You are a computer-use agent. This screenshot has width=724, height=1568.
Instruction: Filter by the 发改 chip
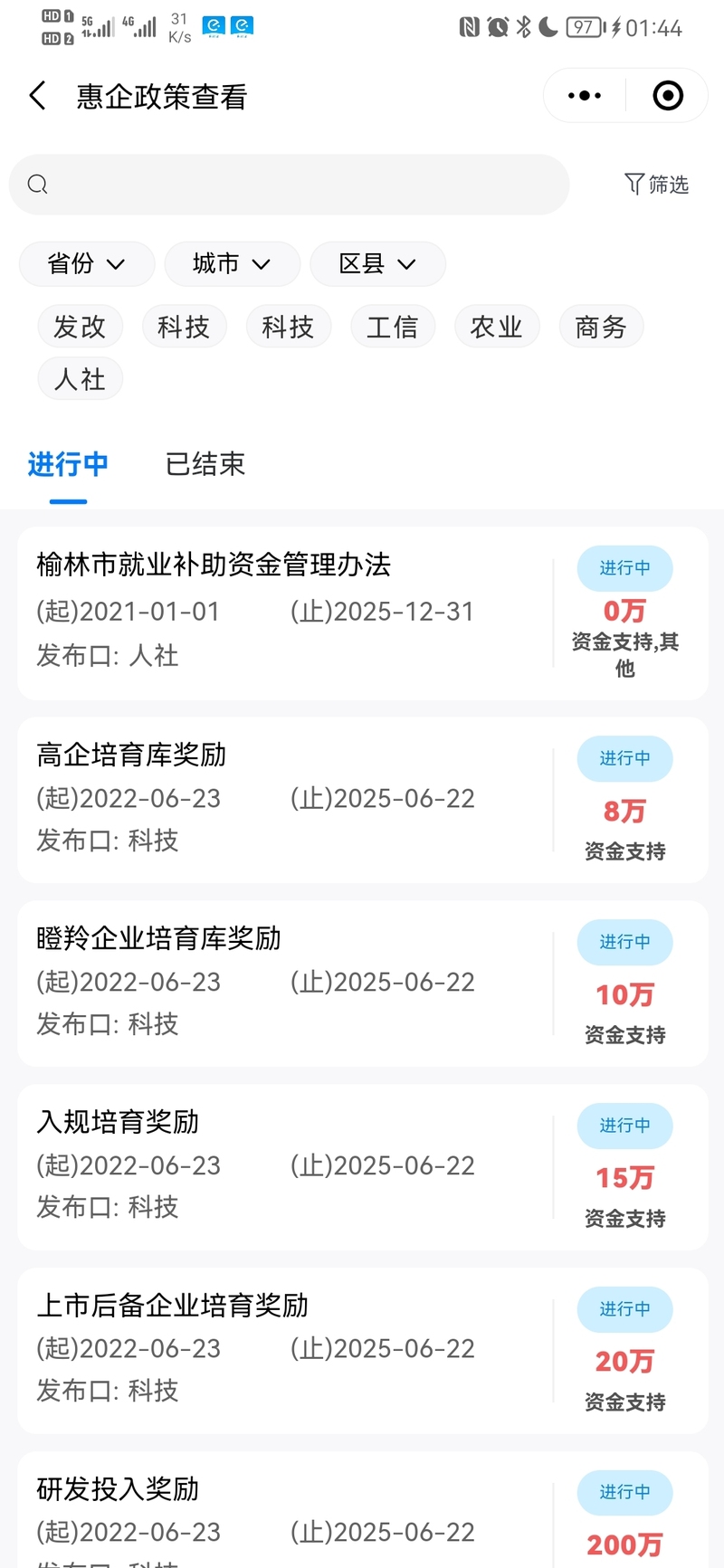80,327
